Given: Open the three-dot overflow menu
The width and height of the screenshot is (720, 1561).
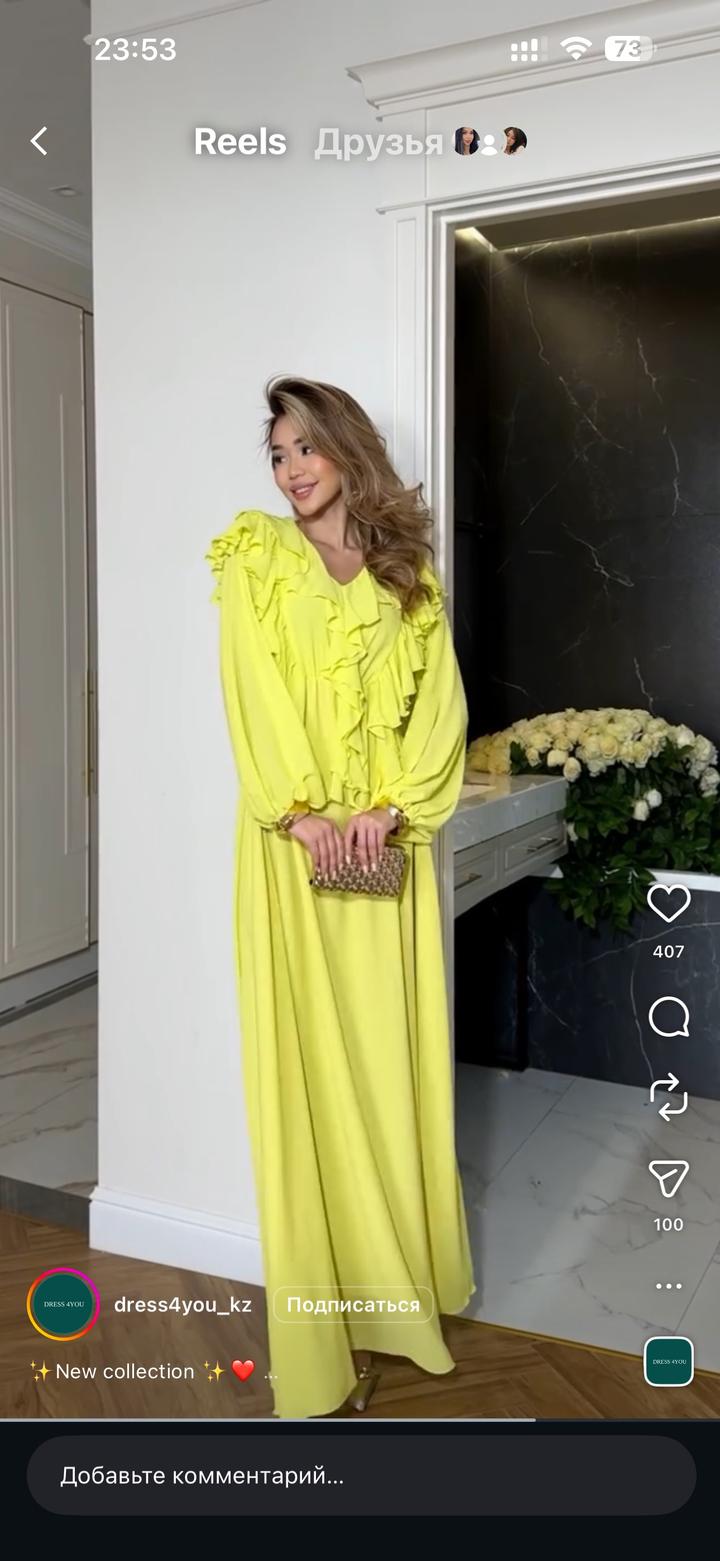Looking at the screenshot, I should [x=668, y=1286].
